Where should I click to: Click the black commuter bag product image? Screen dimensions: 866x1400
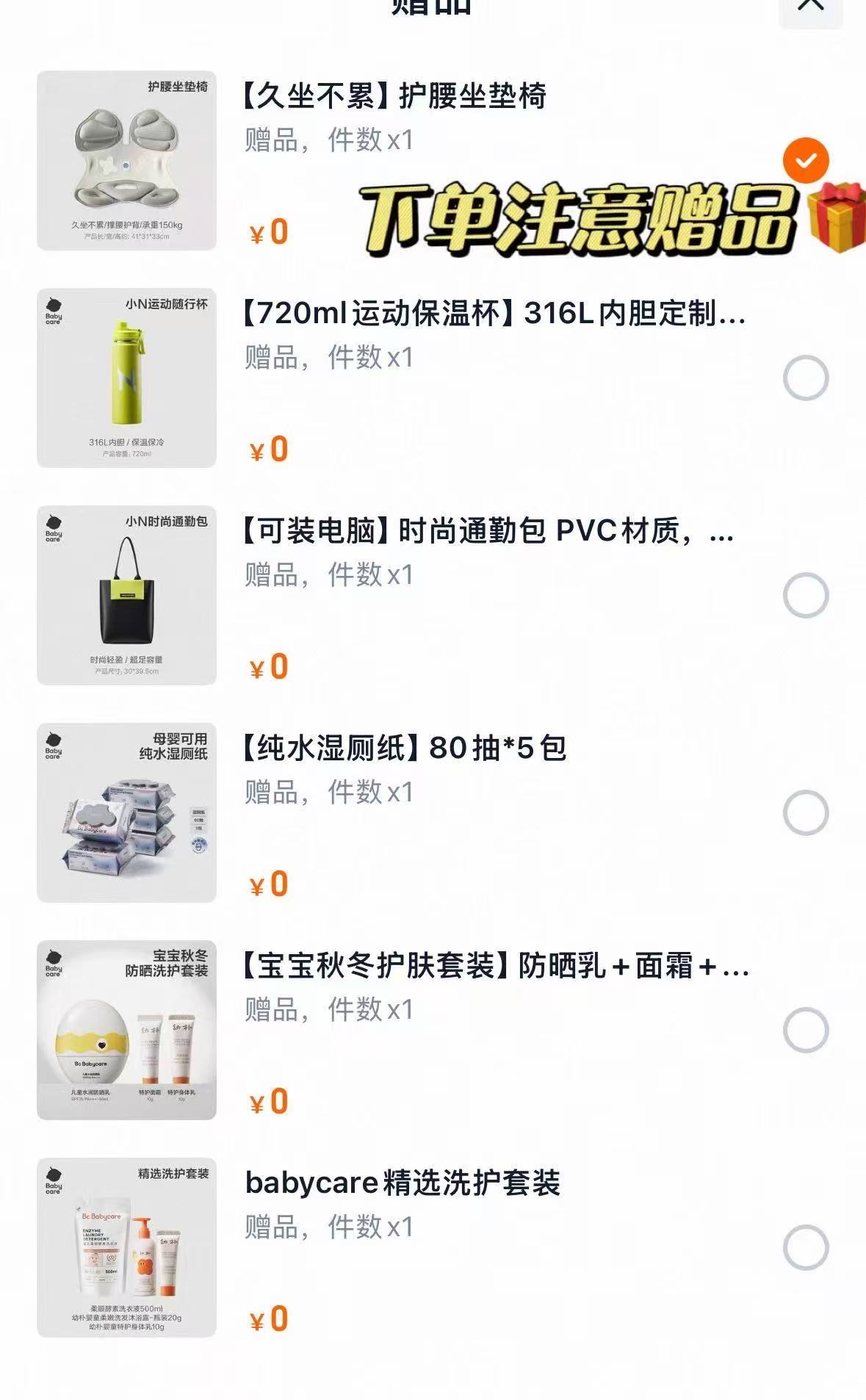(129, 595)
